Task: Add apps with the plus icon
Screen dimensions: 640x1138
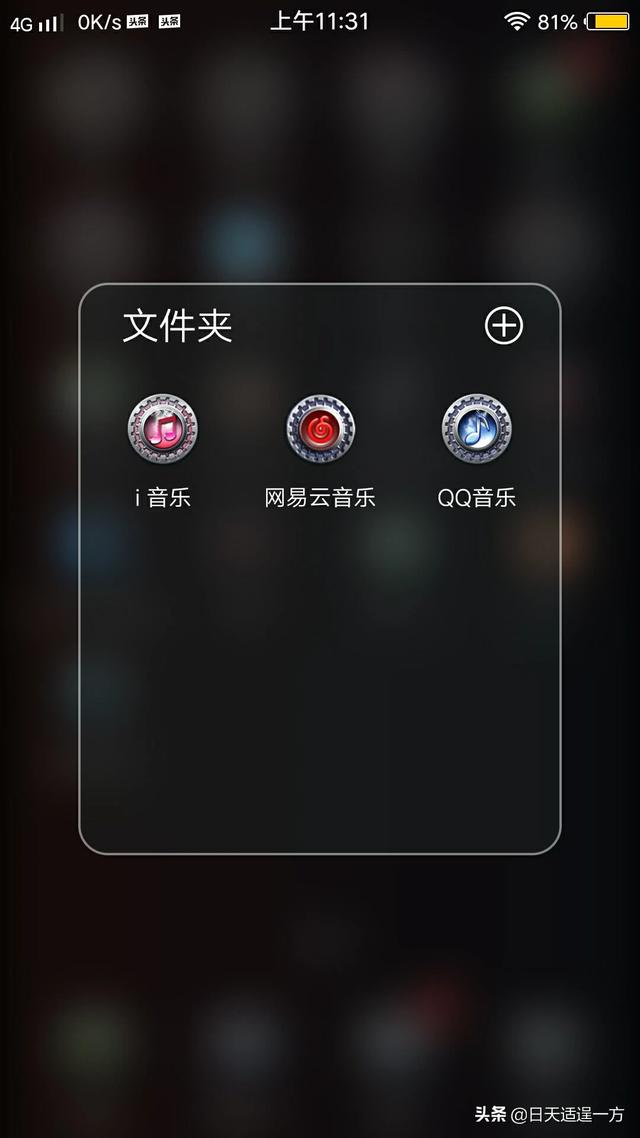Action: pyautogui.click(x=504, y=326)
